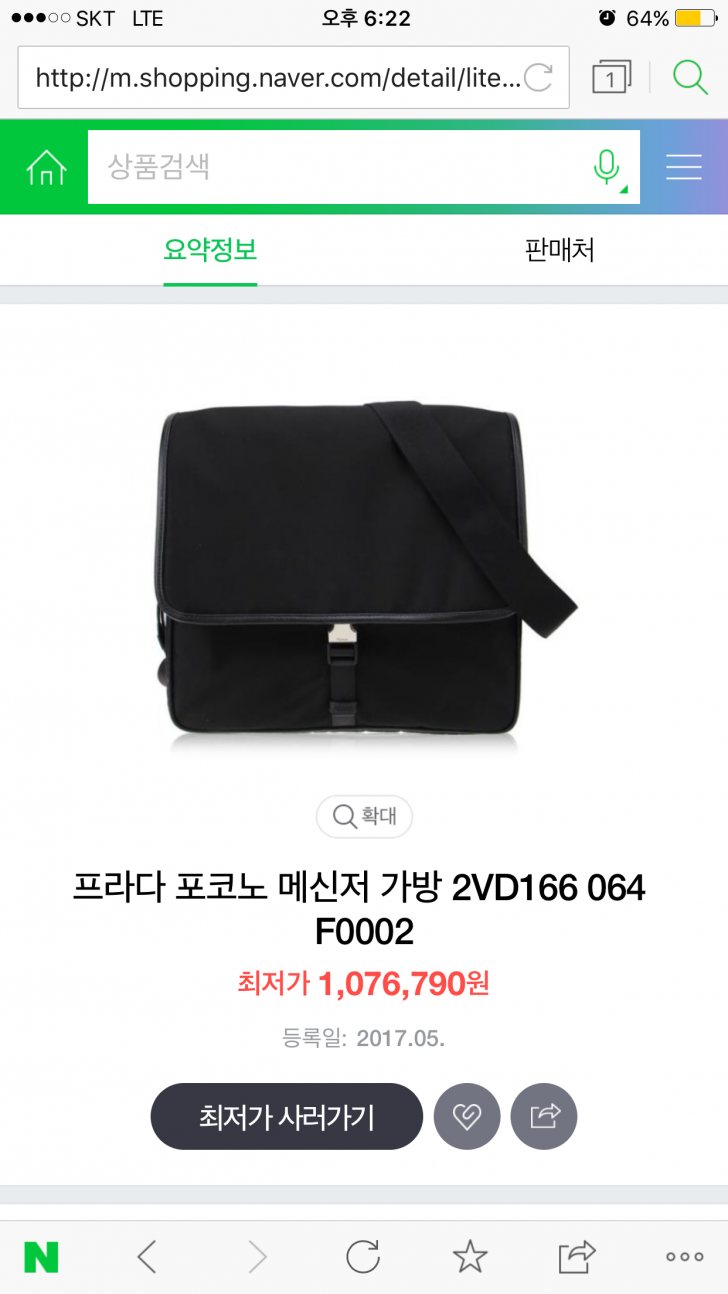Add this product to wishlist

[467, 1116]
